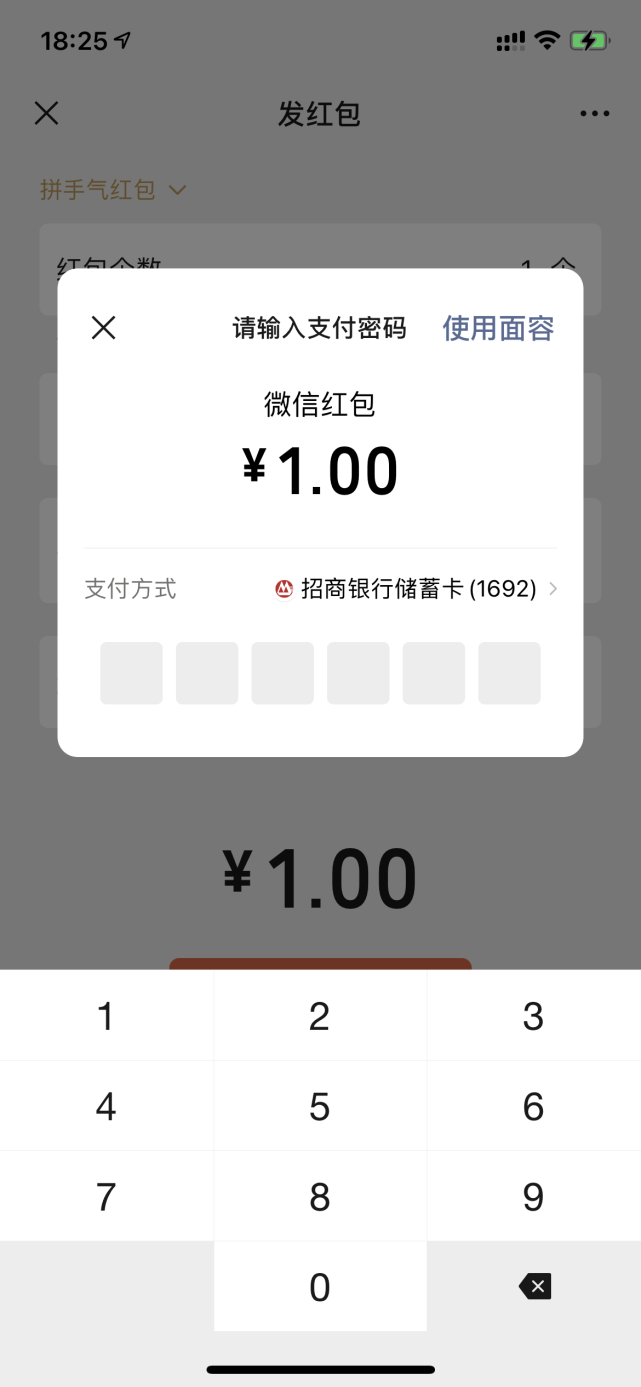Enter digit 4 on the keypad
641x1387 pixels.
106,1106
